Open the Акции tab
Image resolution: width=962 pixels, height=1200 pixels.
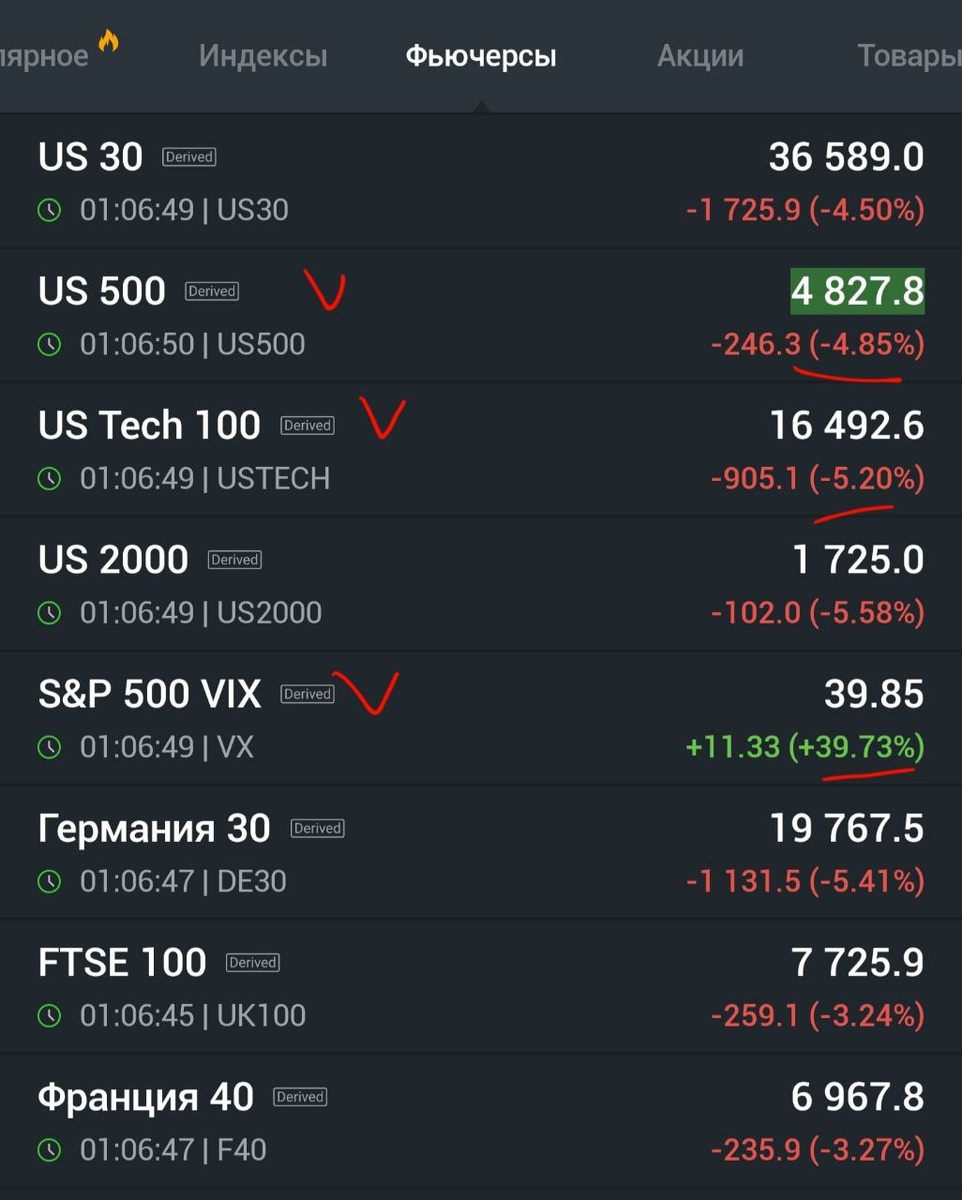click(x=700, y=56)
